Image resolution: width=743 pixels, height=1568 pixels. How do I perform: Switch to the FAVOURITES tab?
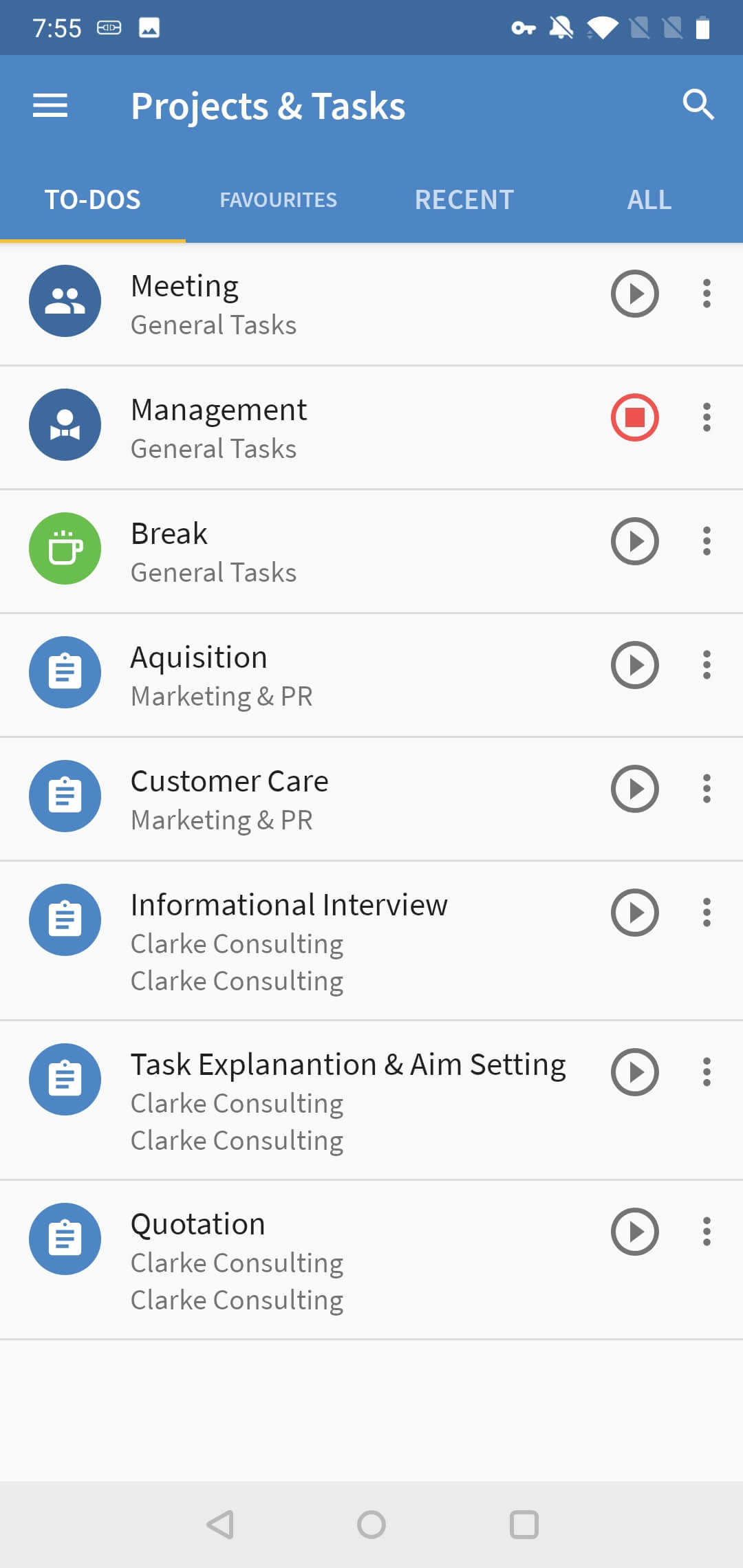[278, 199]
